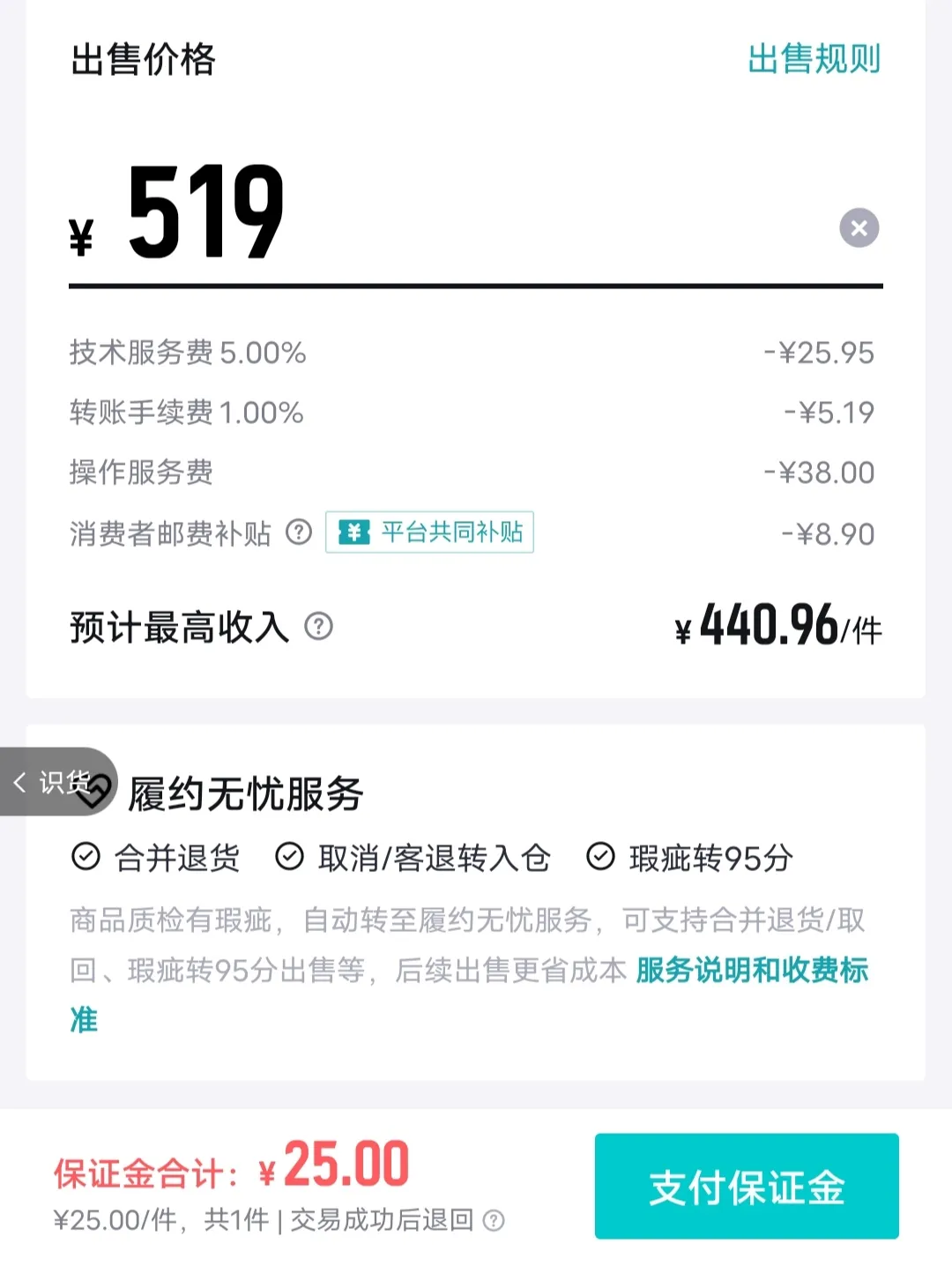
Task: Clear the sale price field
Action: pyautogui.click(x=859, y=228)
